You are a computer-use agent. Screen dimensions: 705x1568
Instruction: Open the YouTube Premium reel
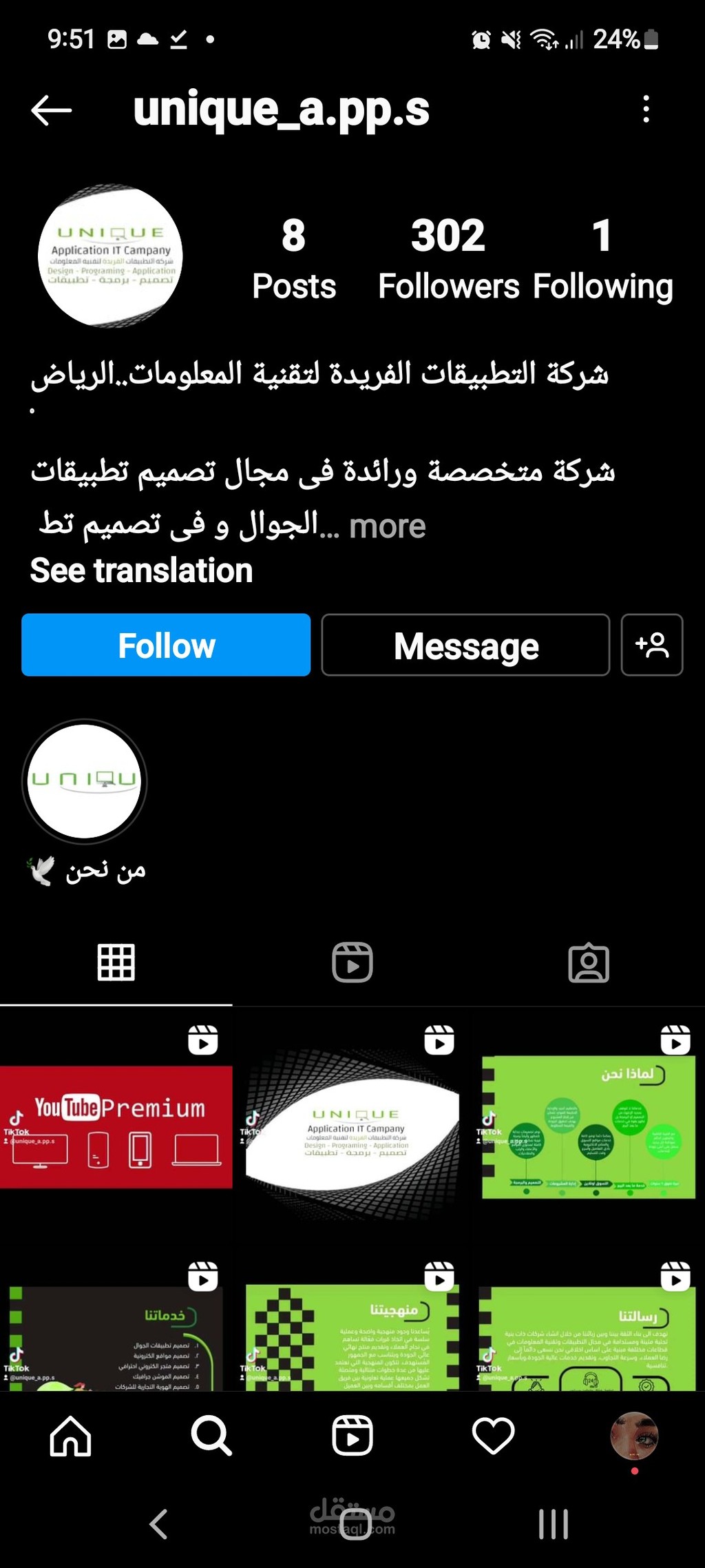pyautogui.click(x=116, y=1126)
